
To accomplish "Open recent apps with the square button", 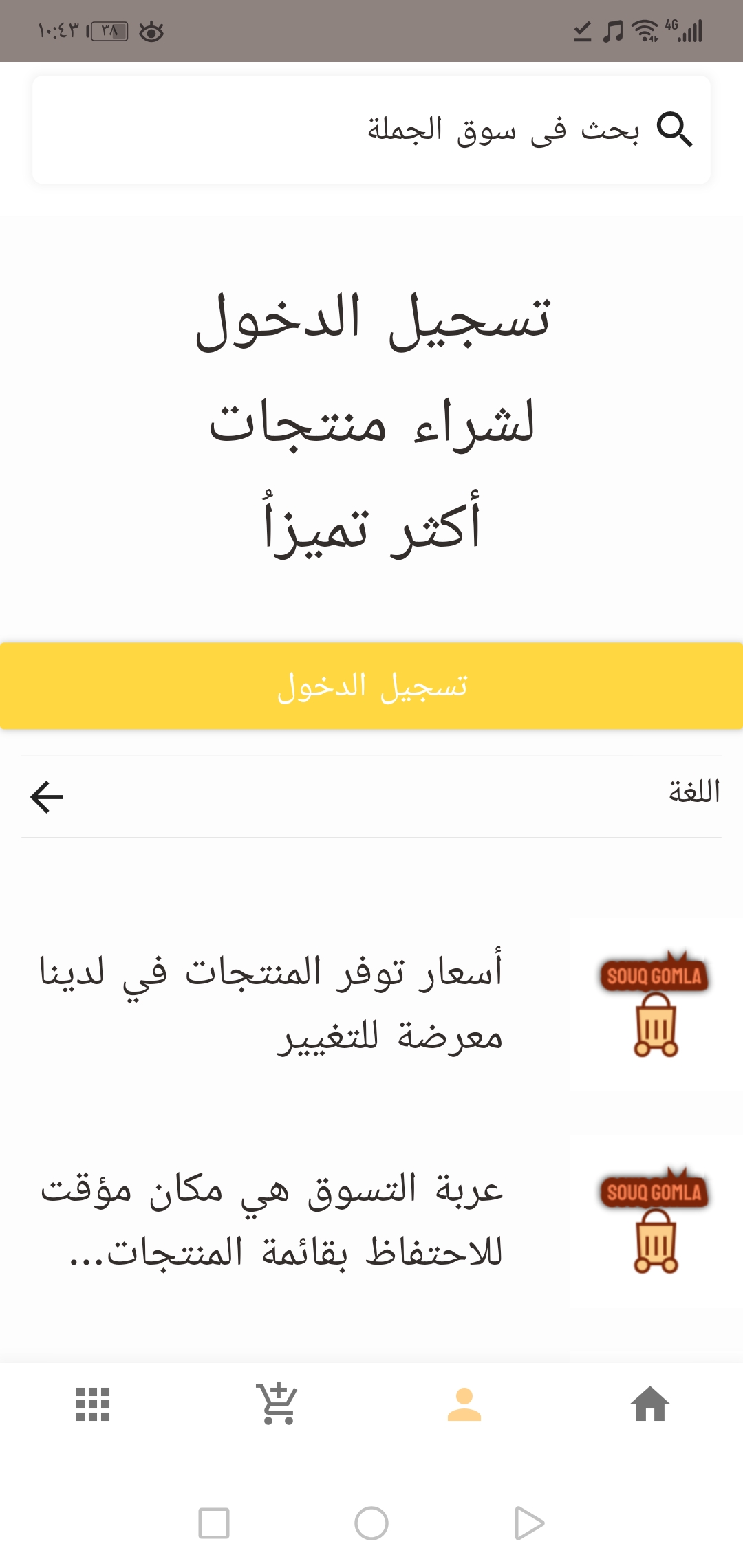I will 214,1523.
